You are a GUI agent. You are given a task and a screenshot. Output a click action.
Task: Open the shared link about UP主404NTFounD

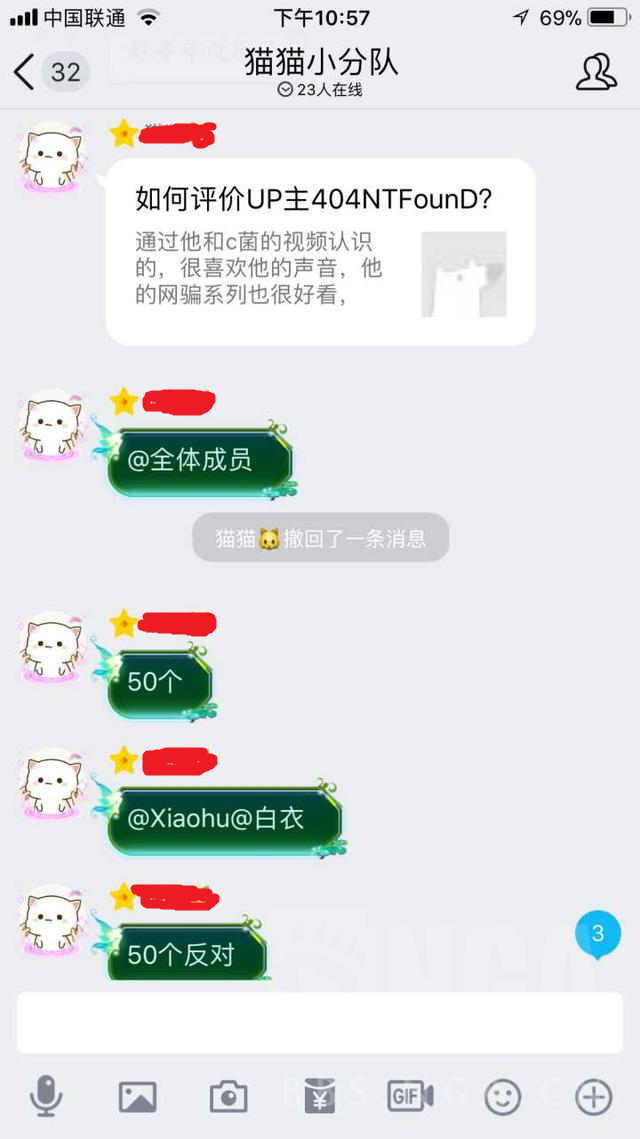pyautogui.click(x=320, y=252)
